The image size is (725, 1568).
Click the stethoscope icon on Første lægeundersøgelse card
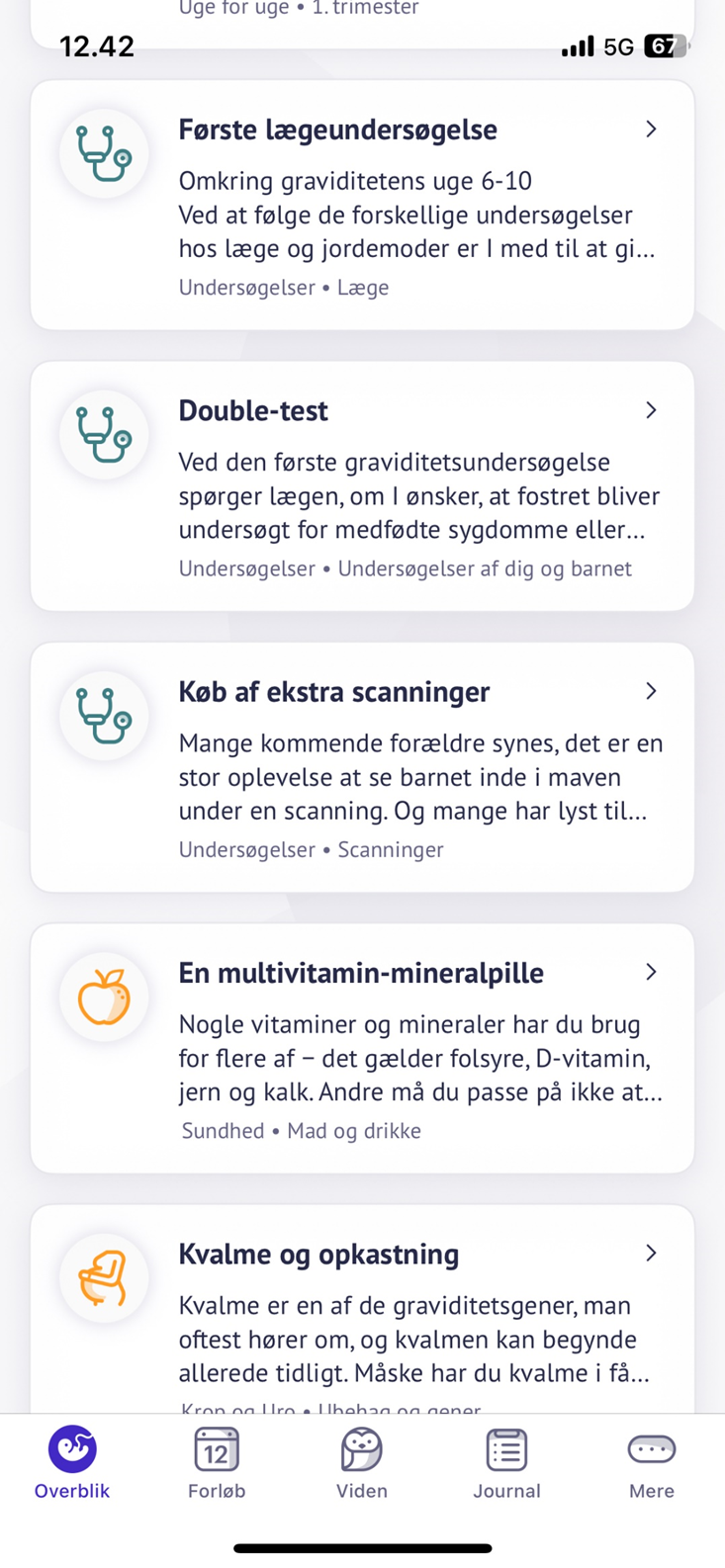(104, 153)
